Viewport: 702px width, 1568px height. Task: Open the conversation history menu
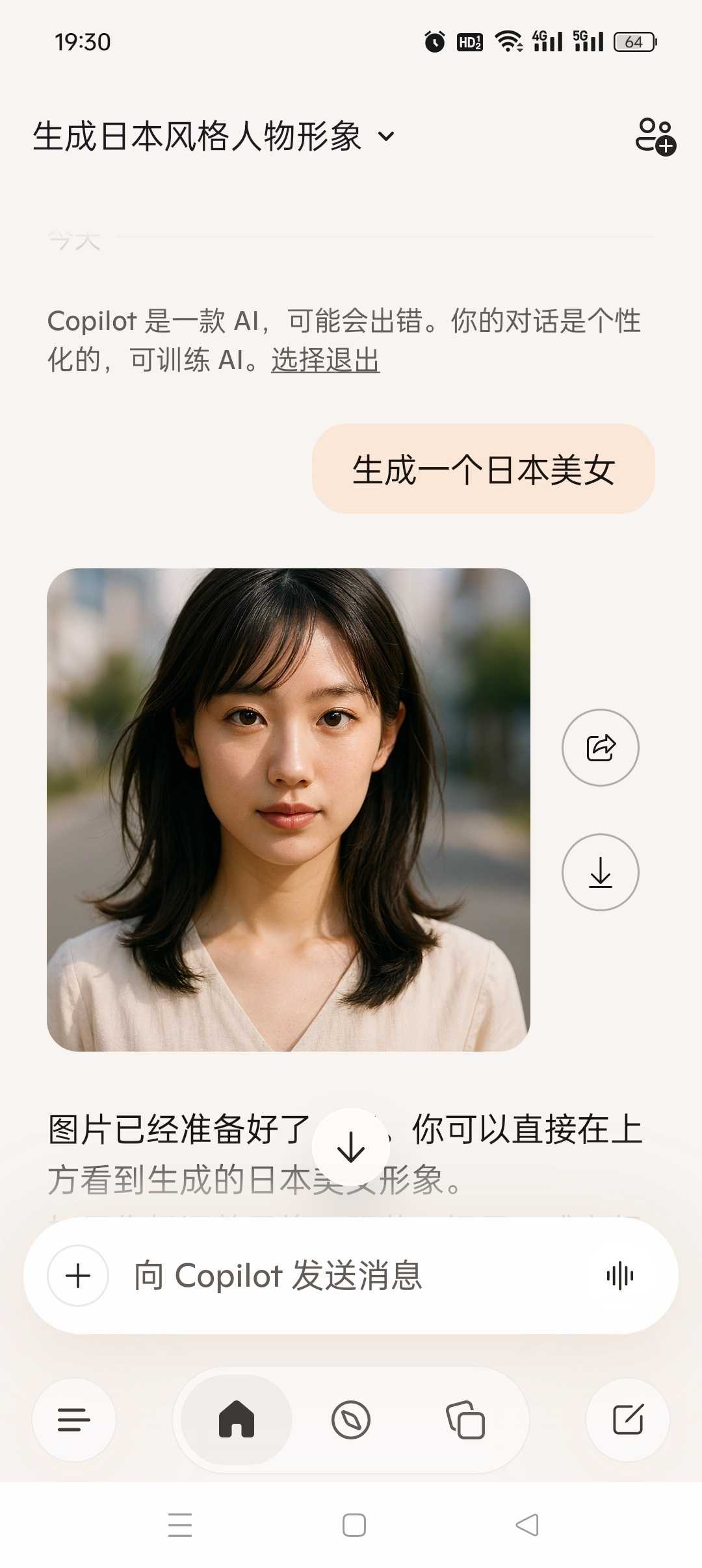click(74, 1420)
